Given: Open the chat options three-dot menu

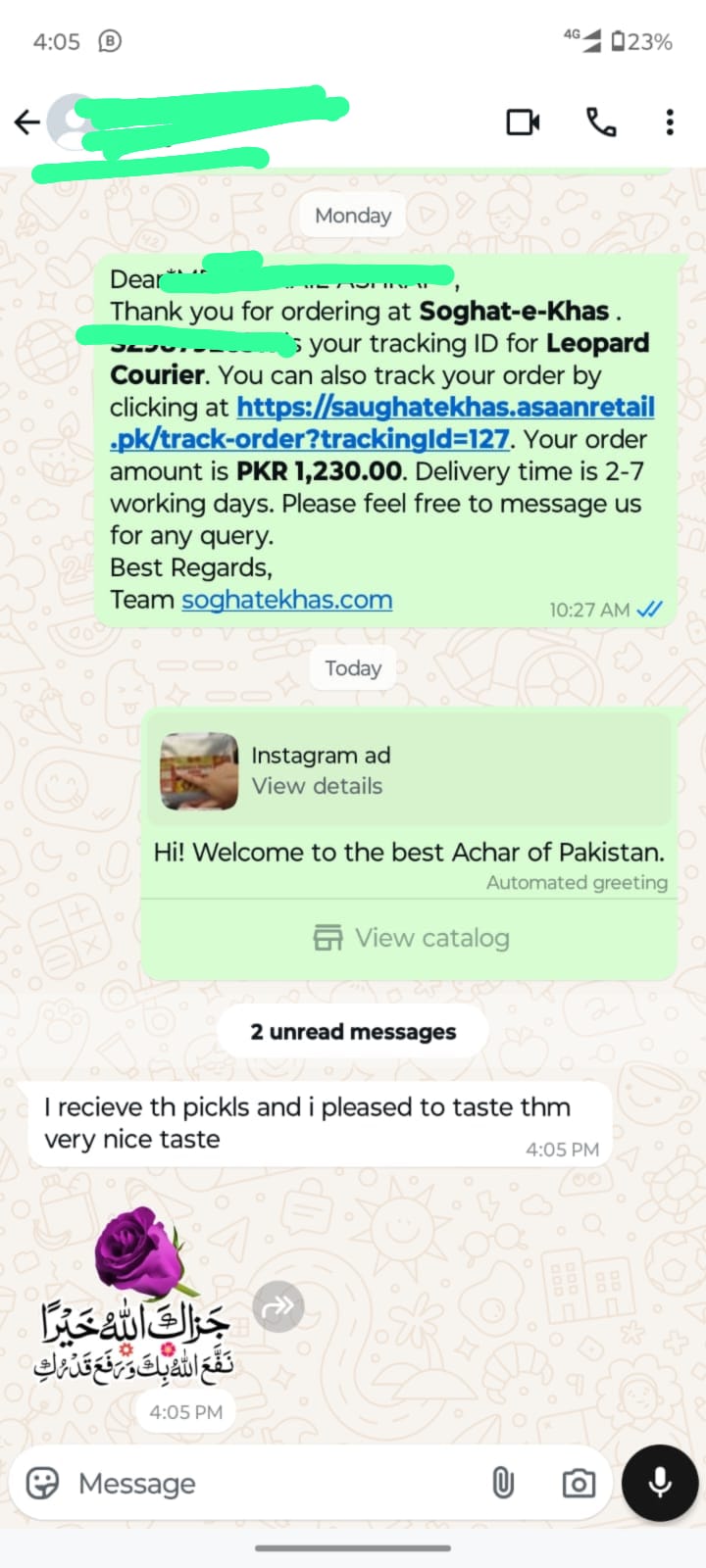Looking at the screenshot, I should point(670,122).
